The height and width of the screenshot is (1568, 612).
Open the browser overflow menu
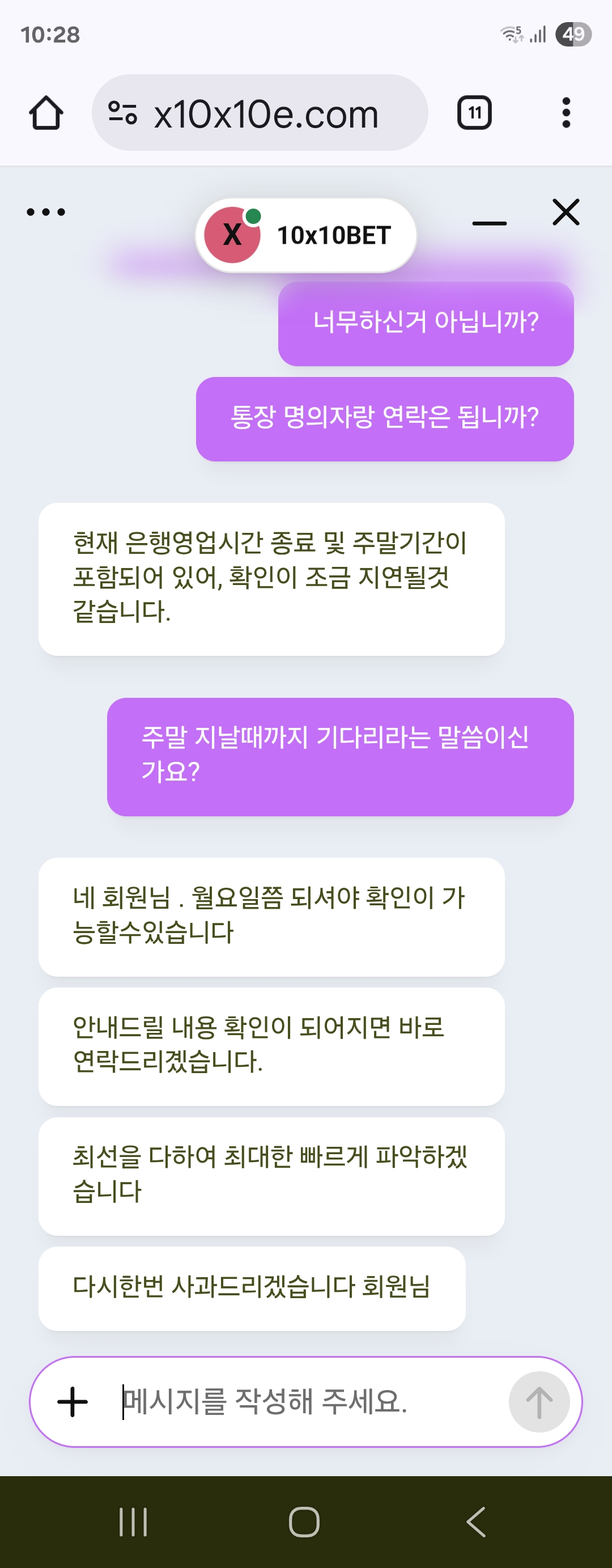coord(566,113)
